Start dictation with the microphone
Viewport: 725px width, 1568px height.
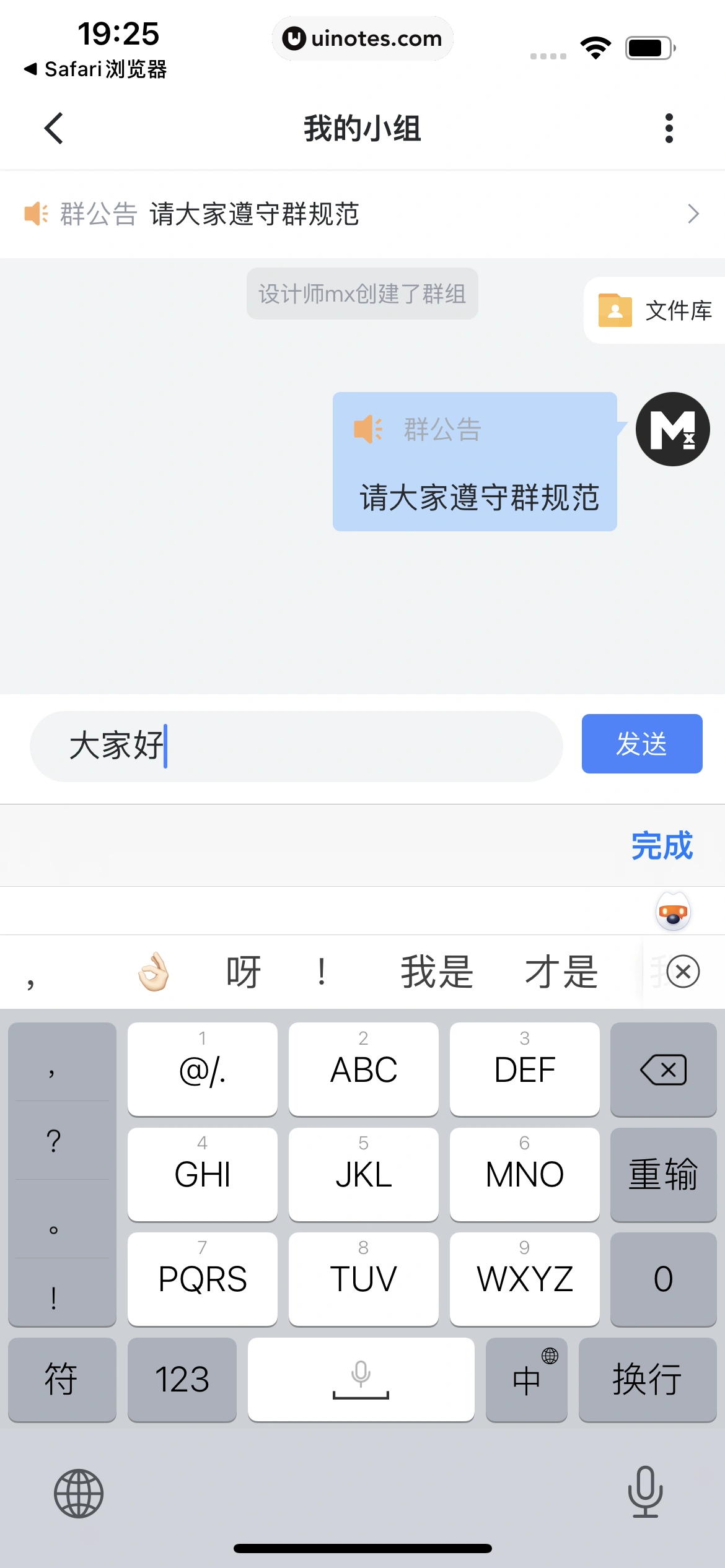coord(645,1492)
